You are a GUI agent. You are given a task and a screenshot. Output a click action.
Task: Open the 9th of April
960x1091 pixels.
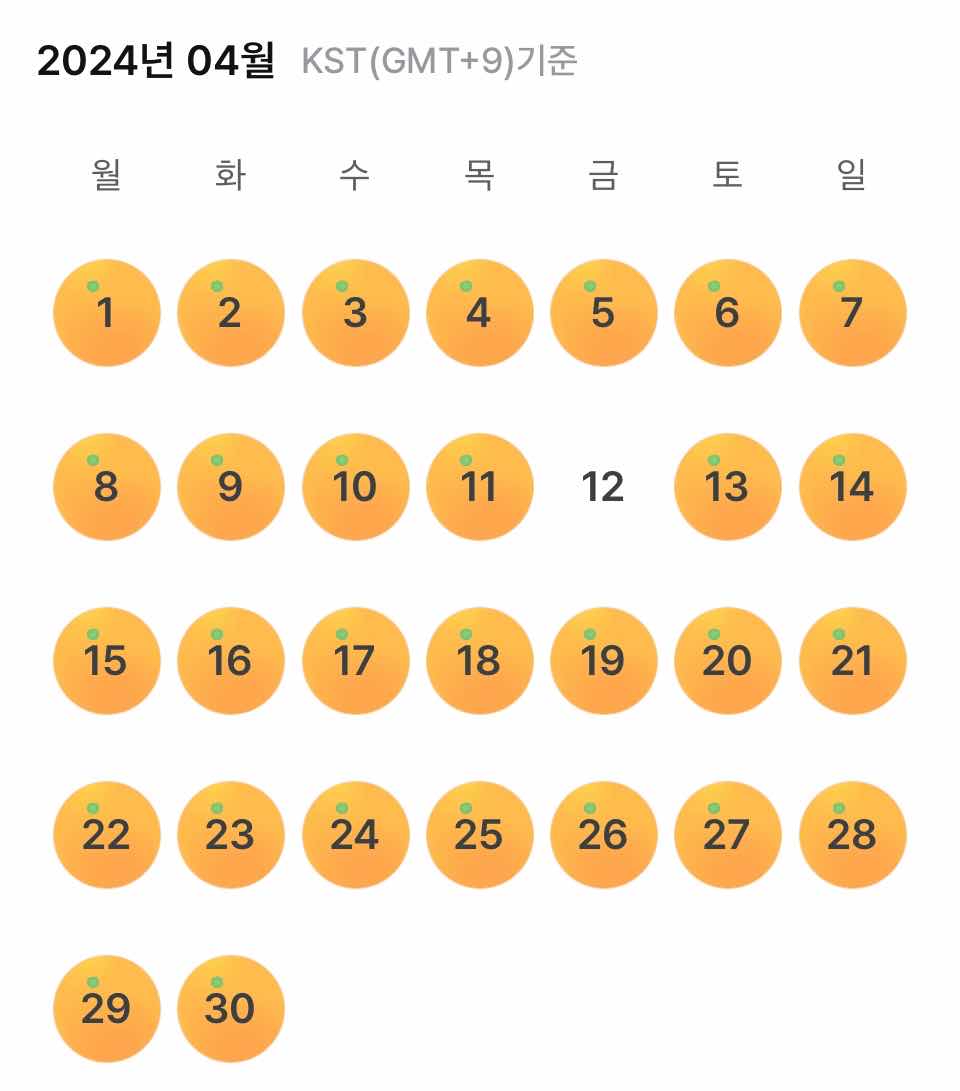[230, 487]
